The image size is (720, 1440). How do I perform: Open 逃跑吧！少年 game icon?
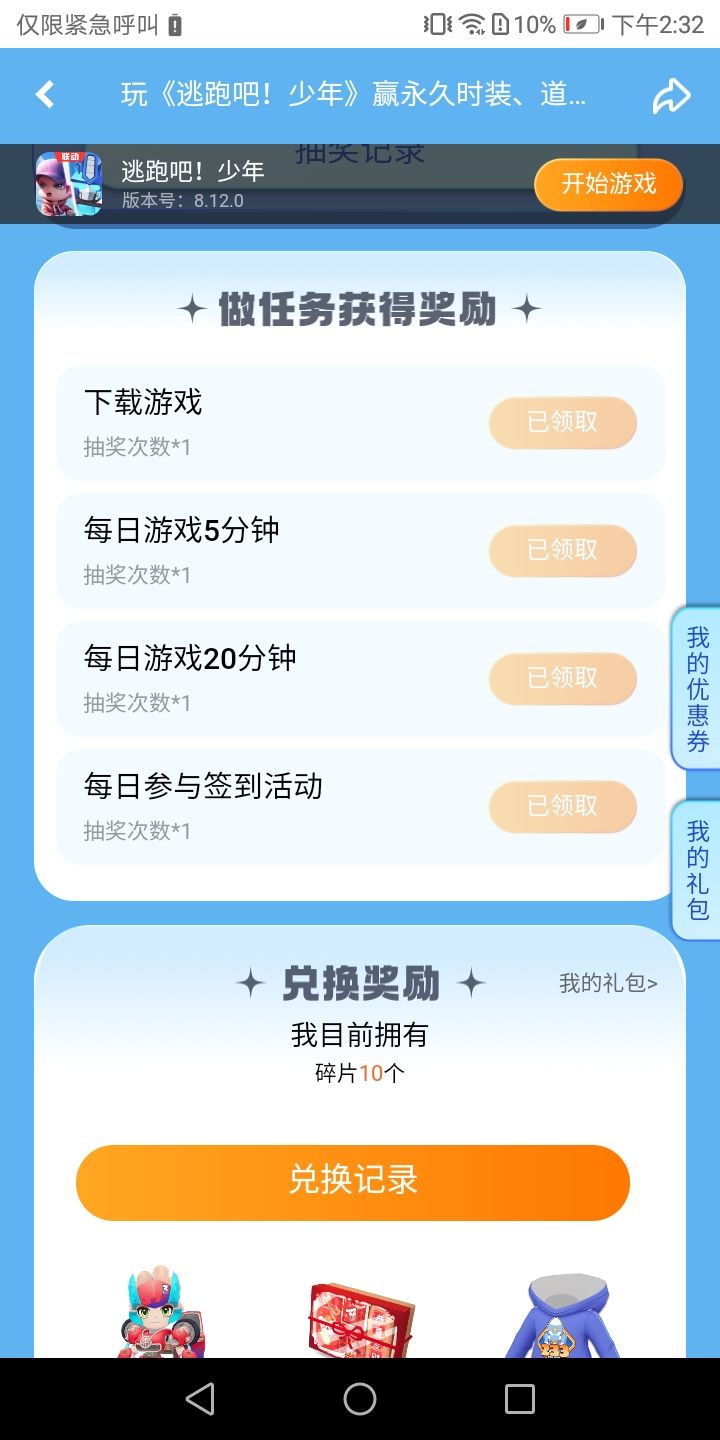pos(69,184)
